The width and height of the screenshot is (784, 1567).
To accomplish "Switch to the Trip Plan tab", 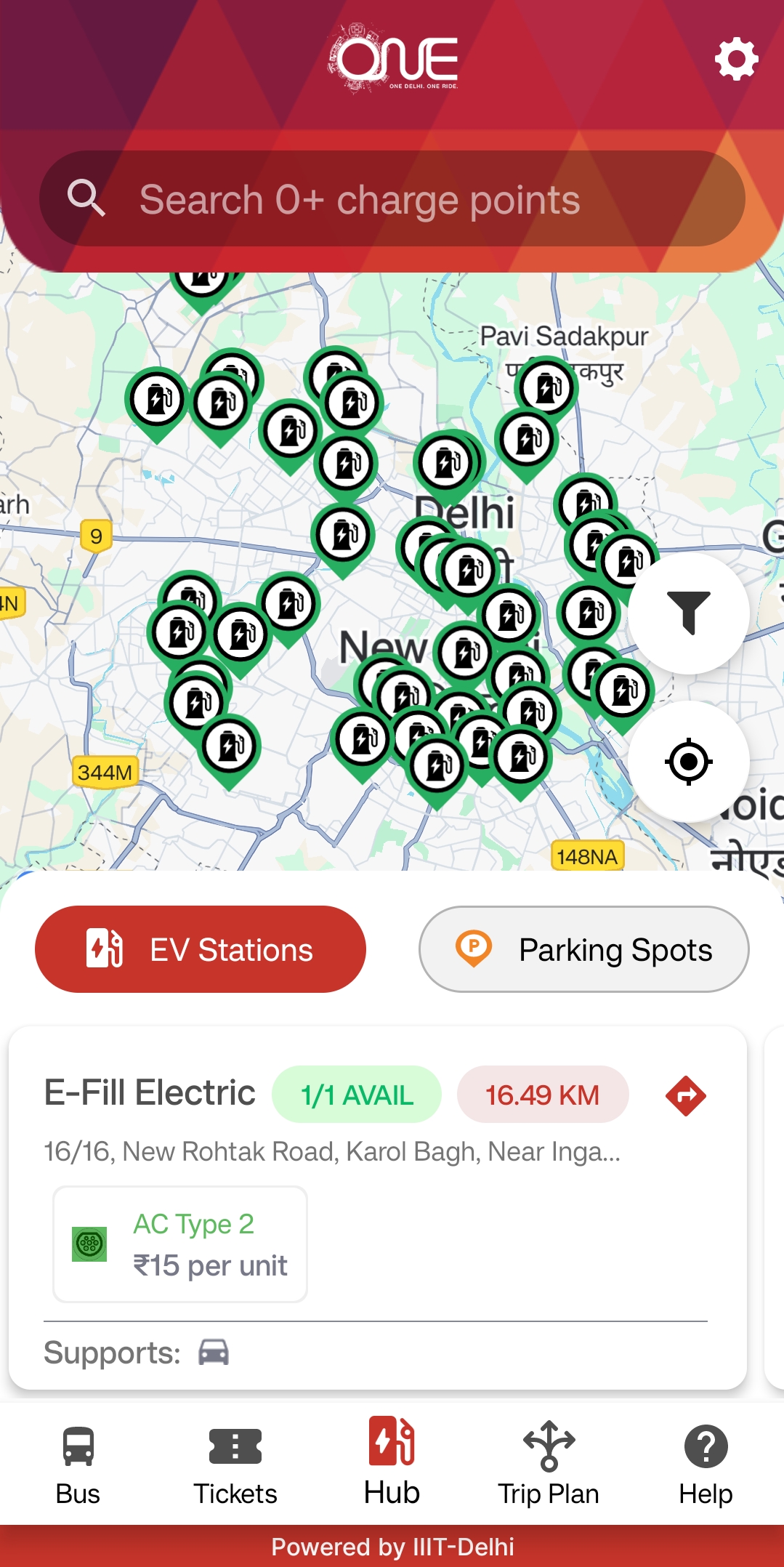I will click(549, 1462).
